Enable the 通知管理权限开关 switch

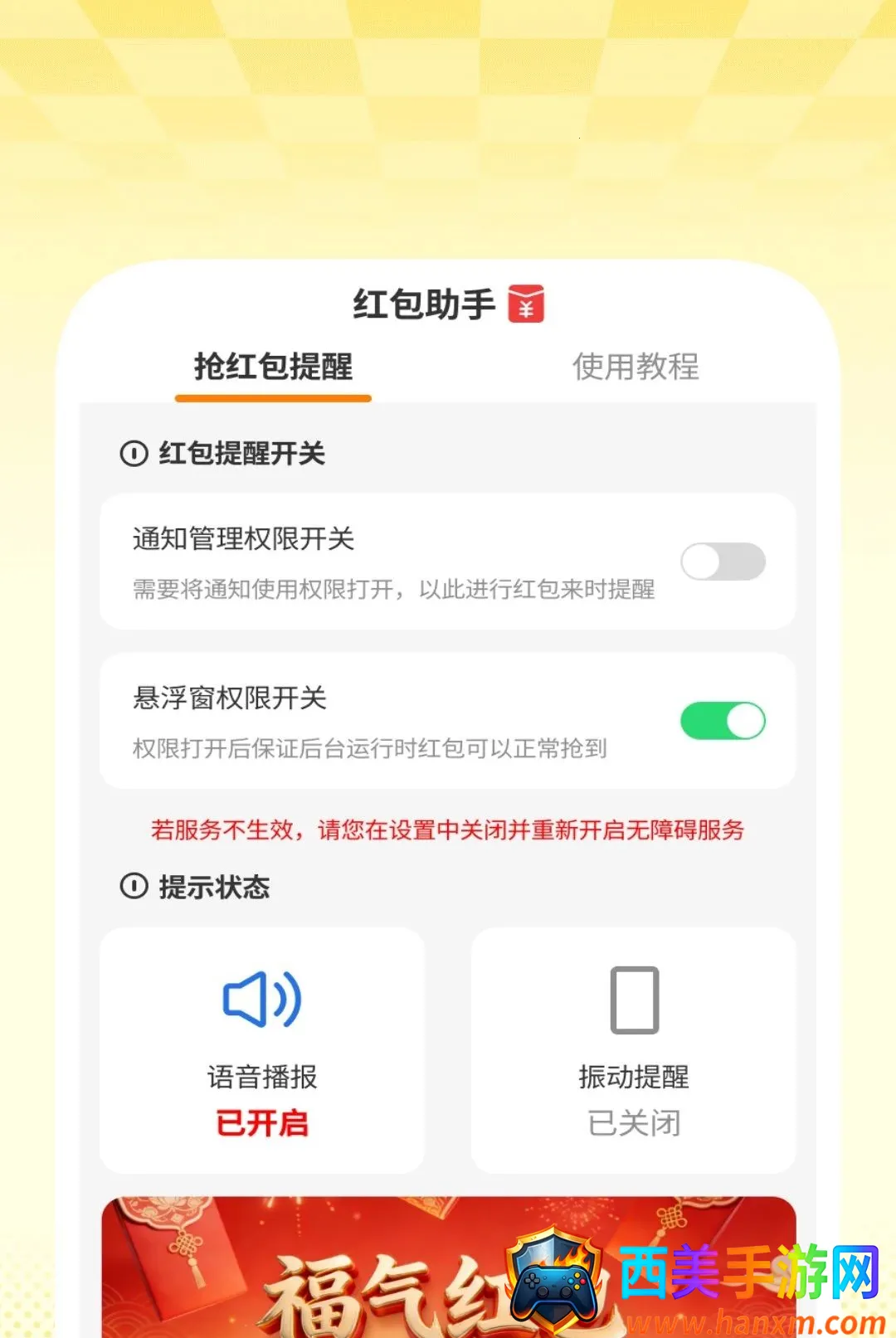pyautogui.click(x=723, y=562)
